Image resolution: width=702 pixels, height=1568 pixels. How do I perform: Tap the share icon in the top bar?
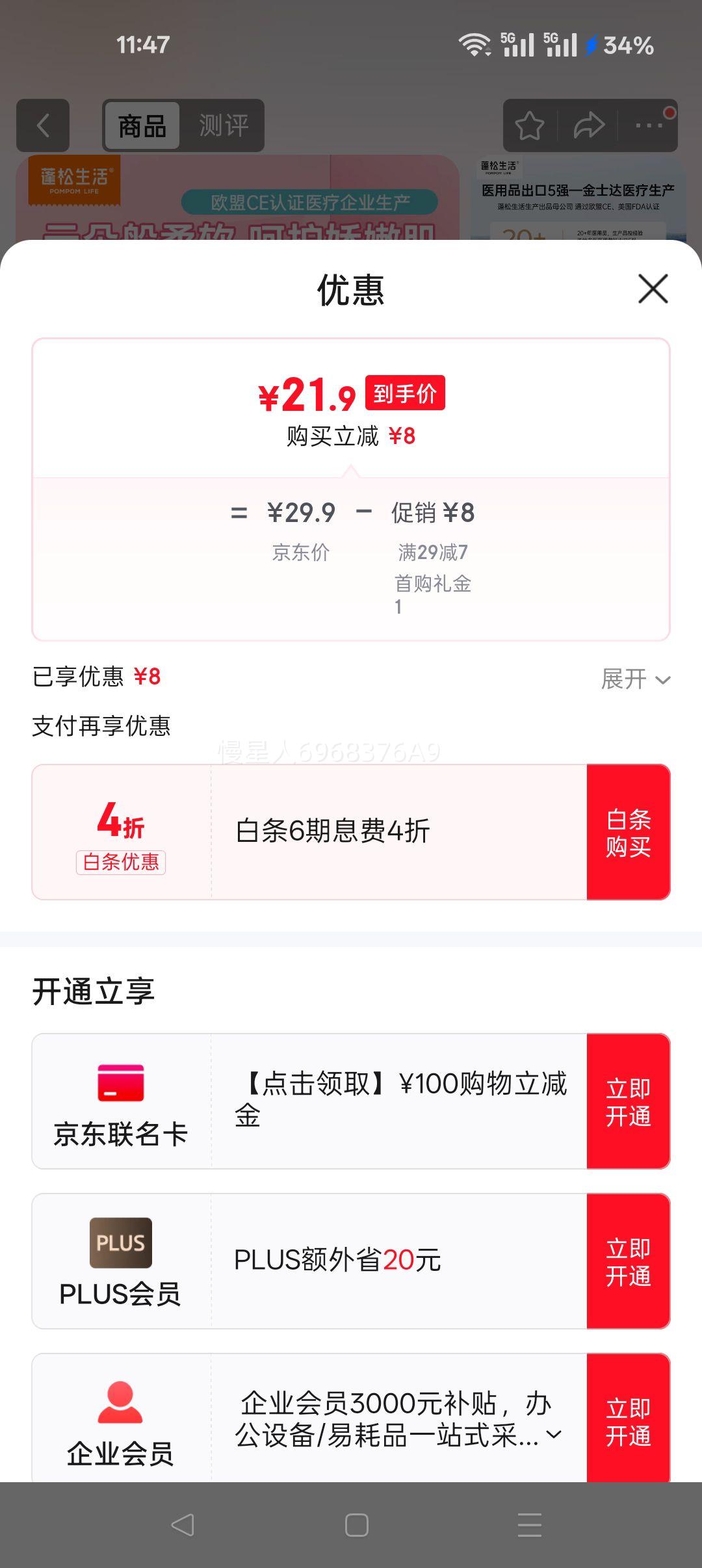pos(588,124)
